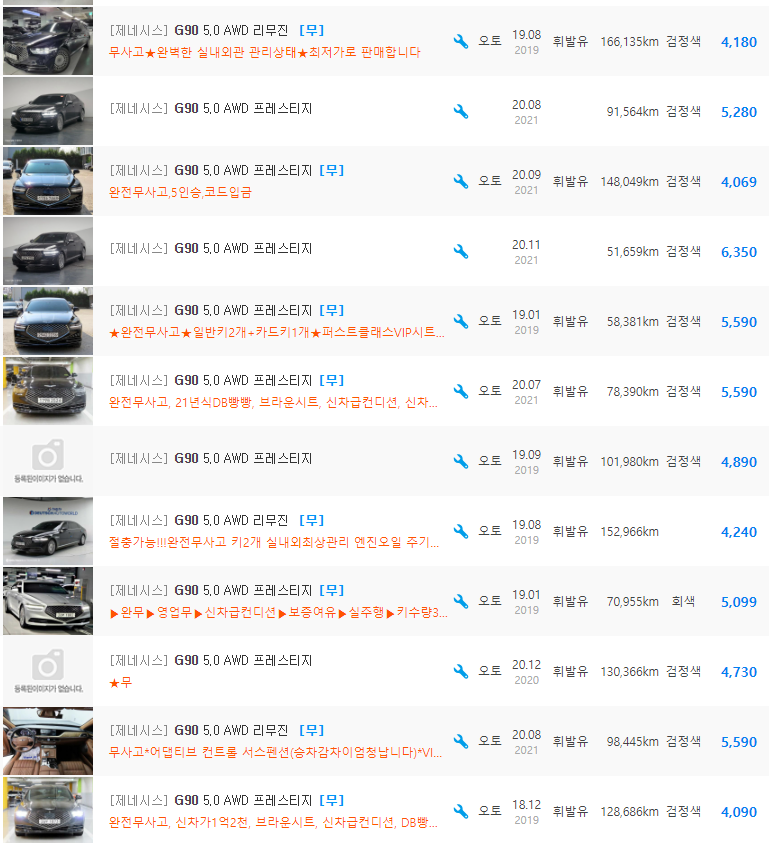The image size is (769, 843).
Task: Click [무] badge on 148,049km listing
Action: 332,170
